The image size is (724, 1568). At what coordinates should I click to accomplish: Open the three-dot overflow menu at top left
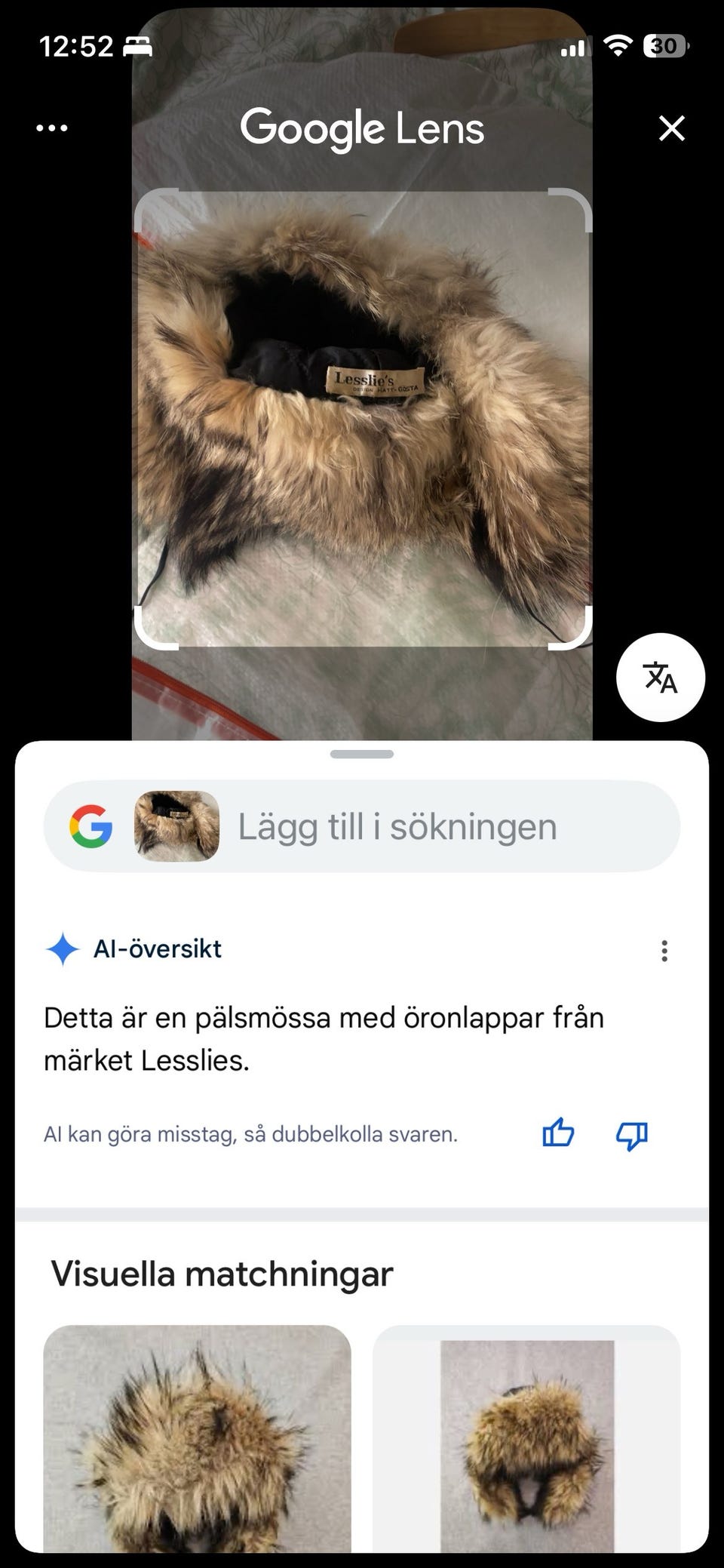tap(50, 127)
